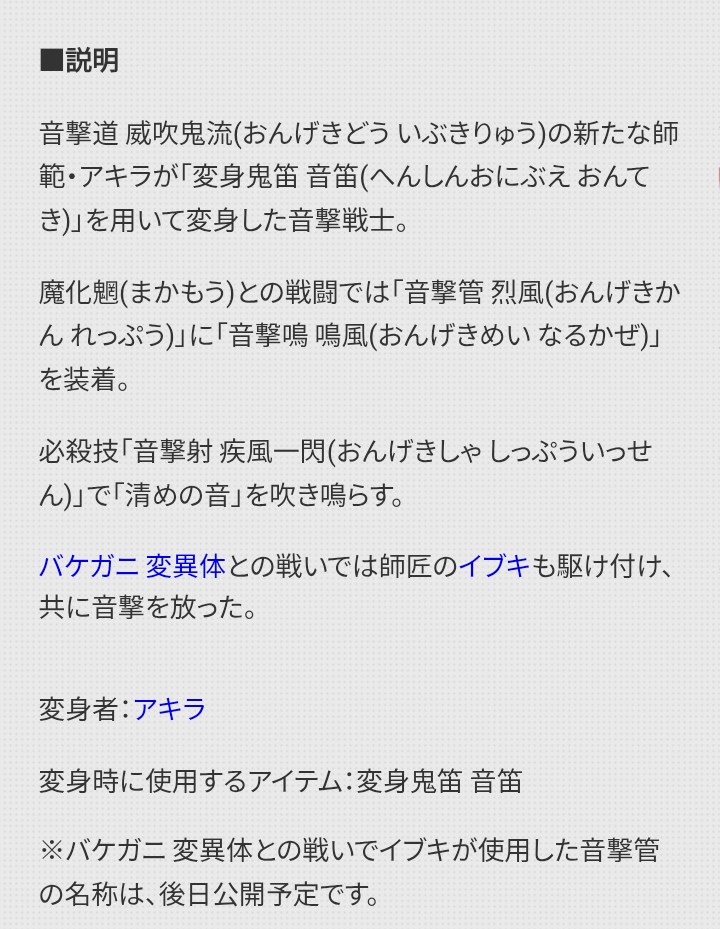
Task: Open the アキラ link beside 変身者
Action: [170, 709]
